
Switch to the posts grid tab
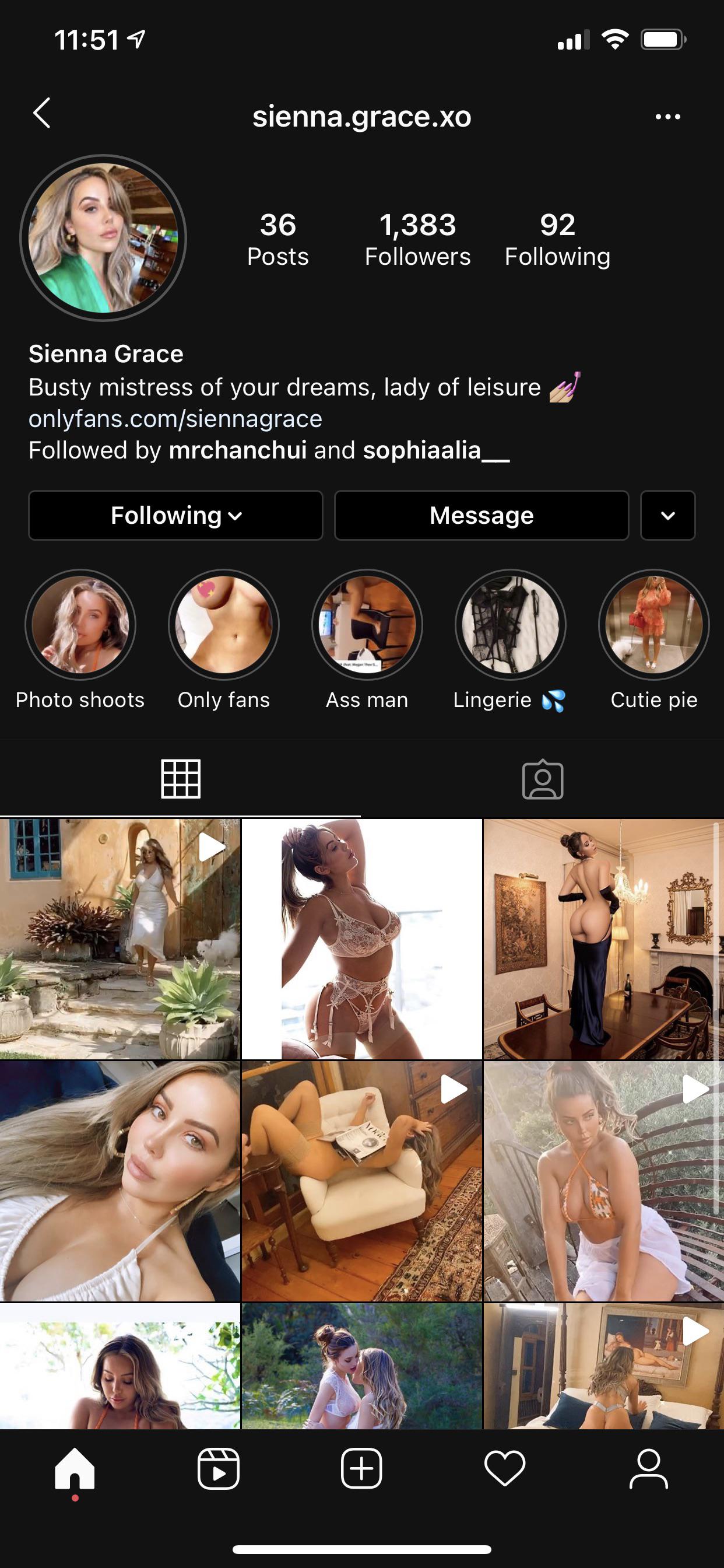(180, 779)
